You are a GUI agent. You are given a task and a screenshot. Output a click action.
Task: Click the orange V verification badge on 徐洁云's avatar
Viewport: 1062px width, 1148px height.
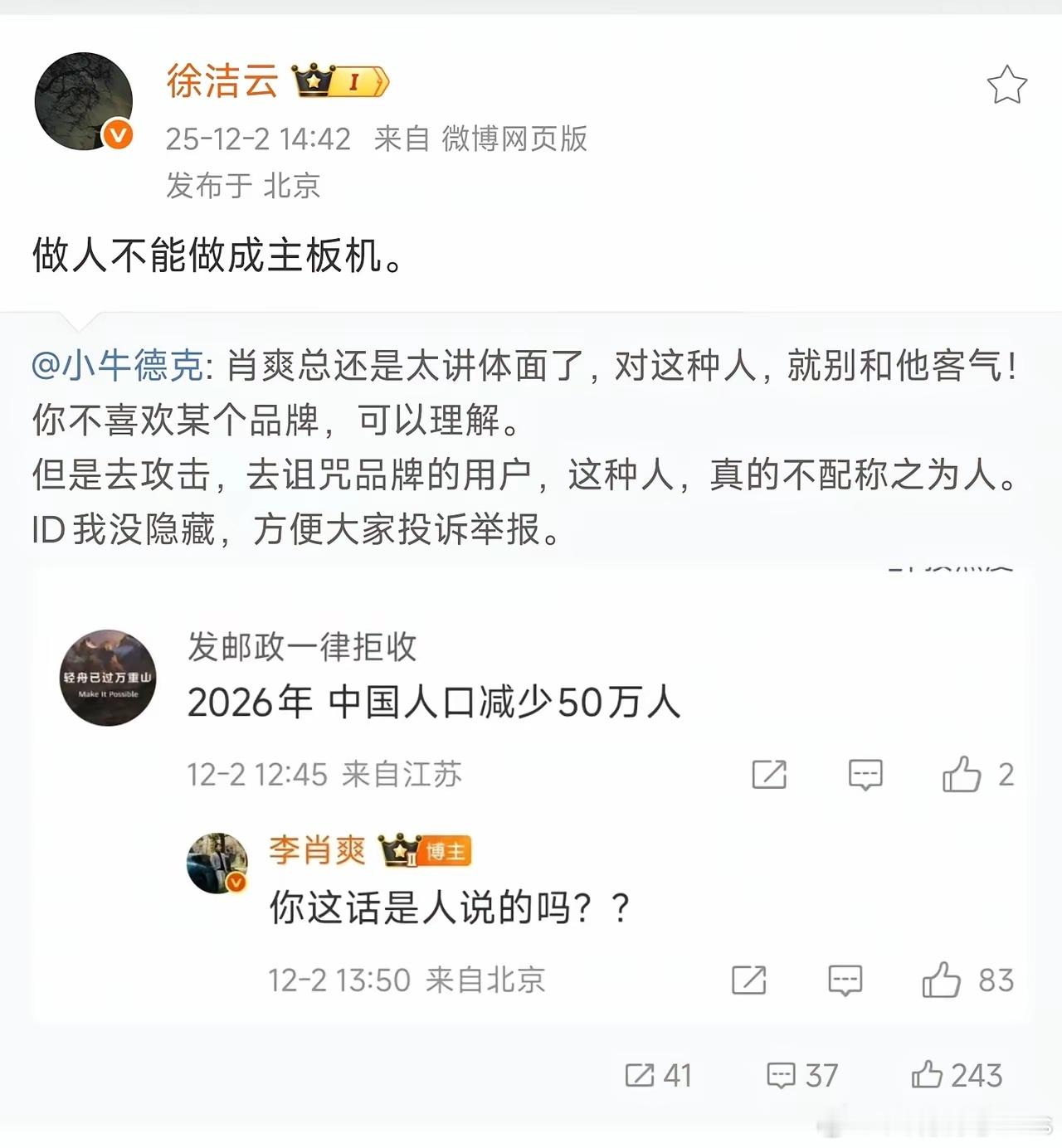[116, 134]
